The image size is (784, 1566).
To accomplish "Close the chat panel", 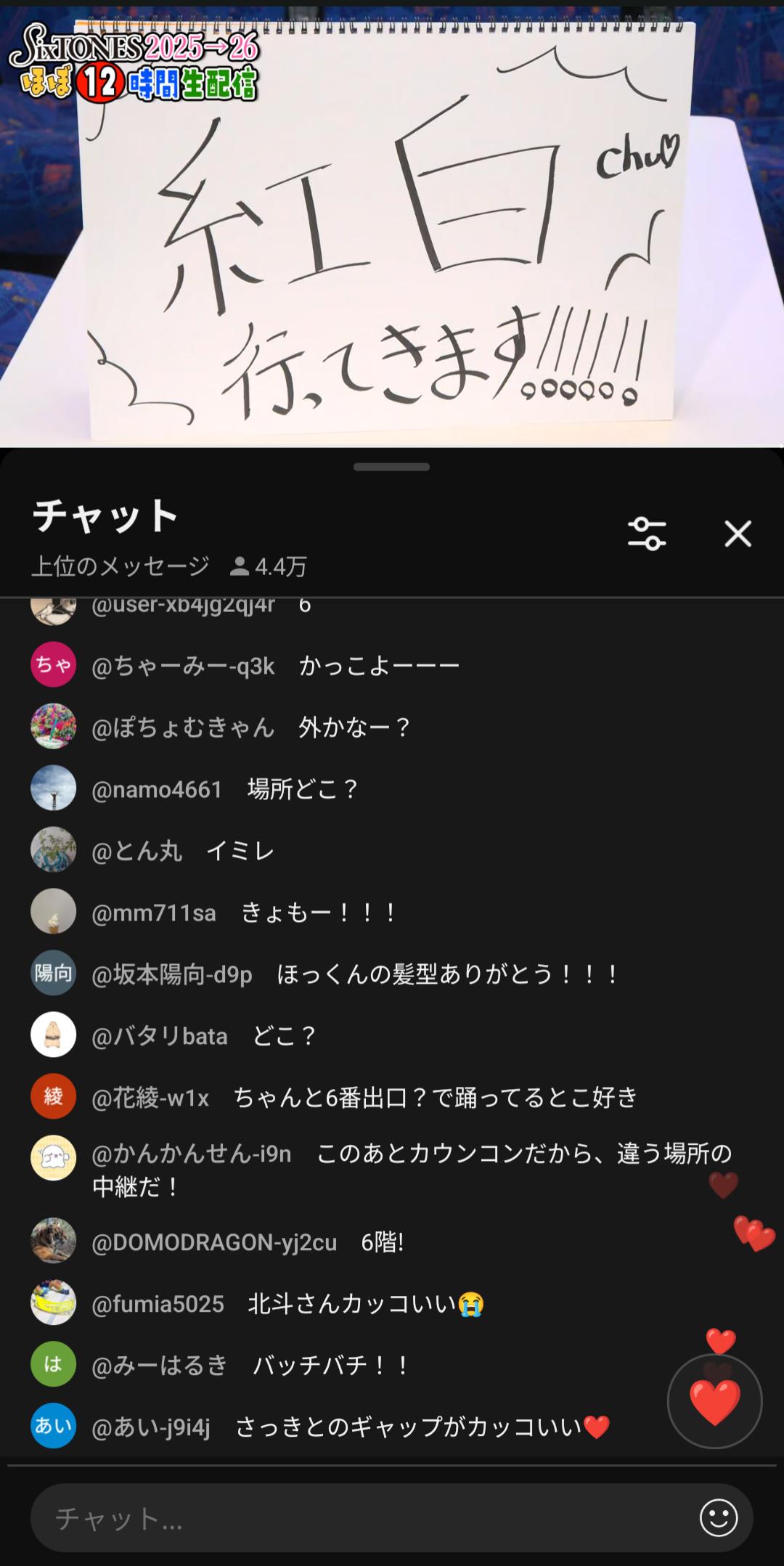I will 738,534.
